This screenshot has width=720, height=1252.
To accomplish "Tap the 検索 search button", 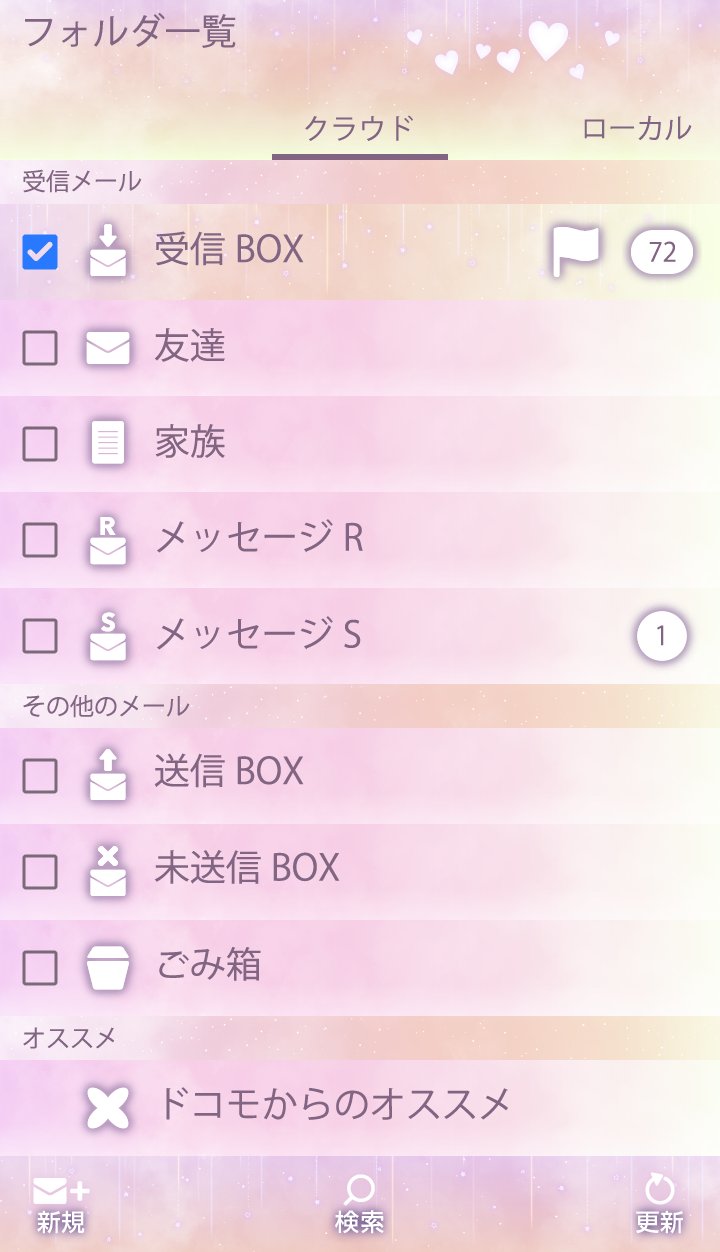I will 359,1204.
